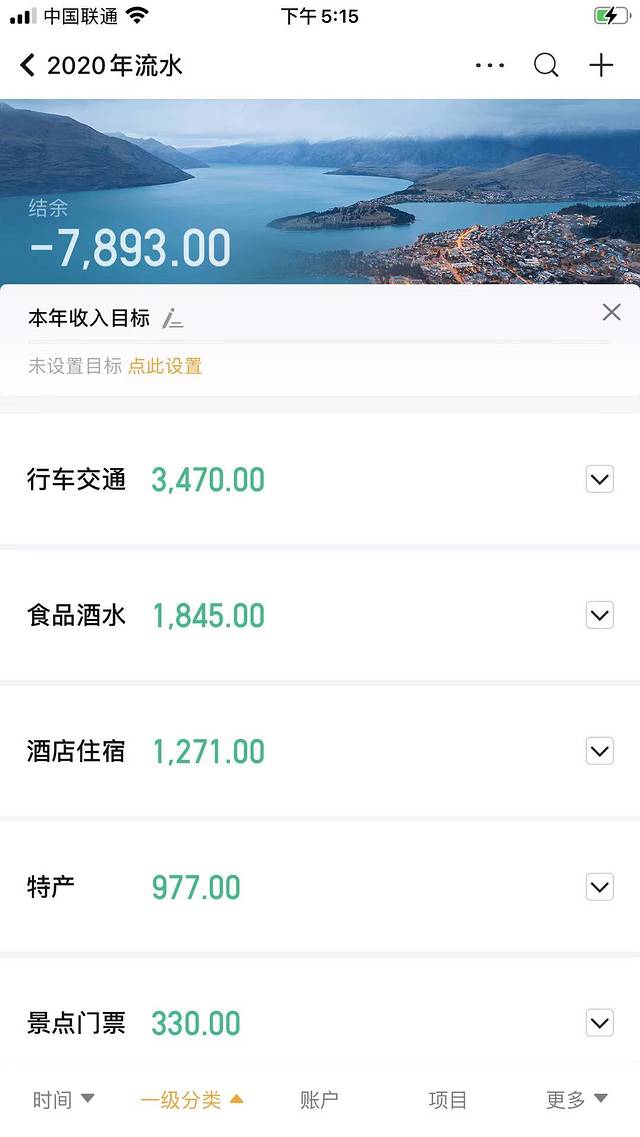The width and height of the screenshot is (640, 1137).
Task: Go back from 2020年流水
Action: 27,66
